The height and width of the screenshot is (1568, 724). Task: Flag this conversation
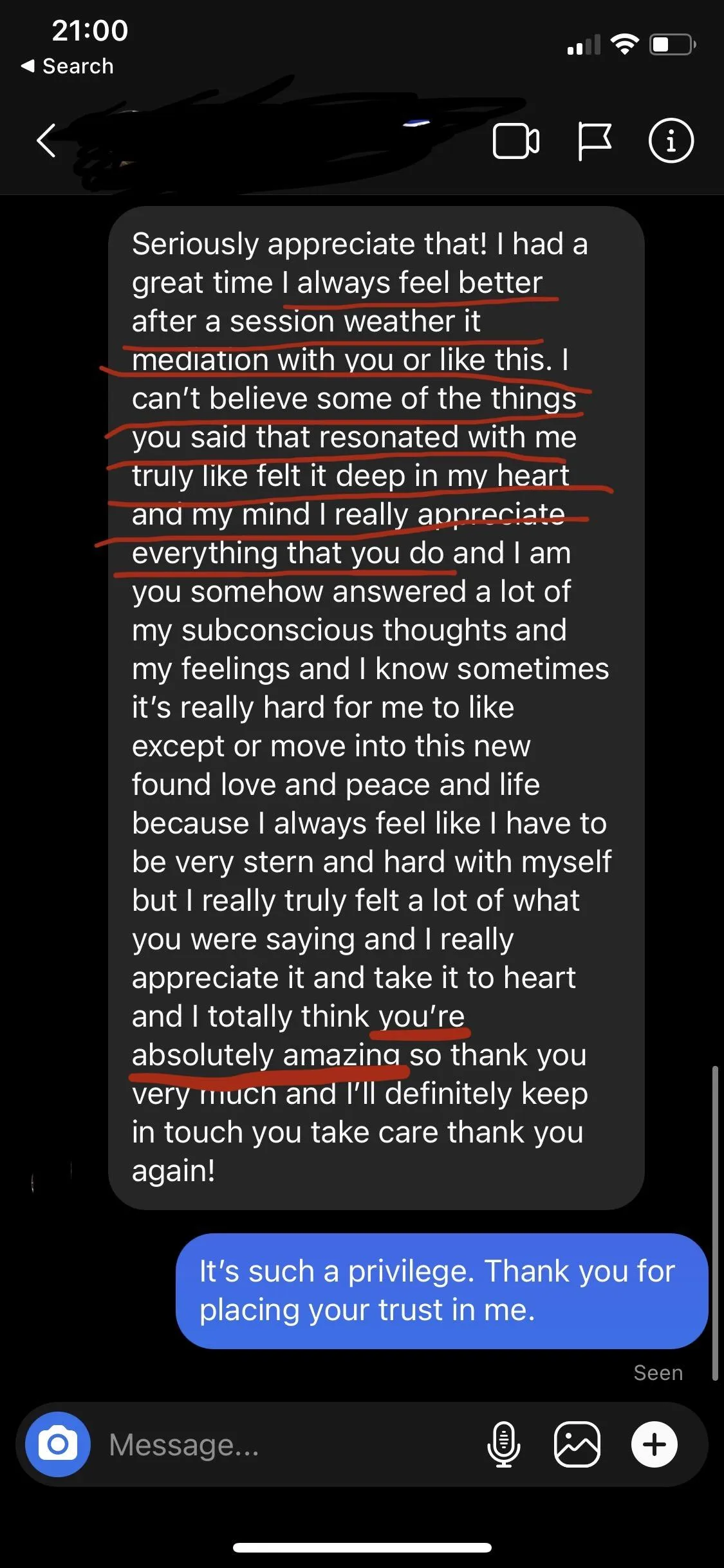[x=594, y=141]
